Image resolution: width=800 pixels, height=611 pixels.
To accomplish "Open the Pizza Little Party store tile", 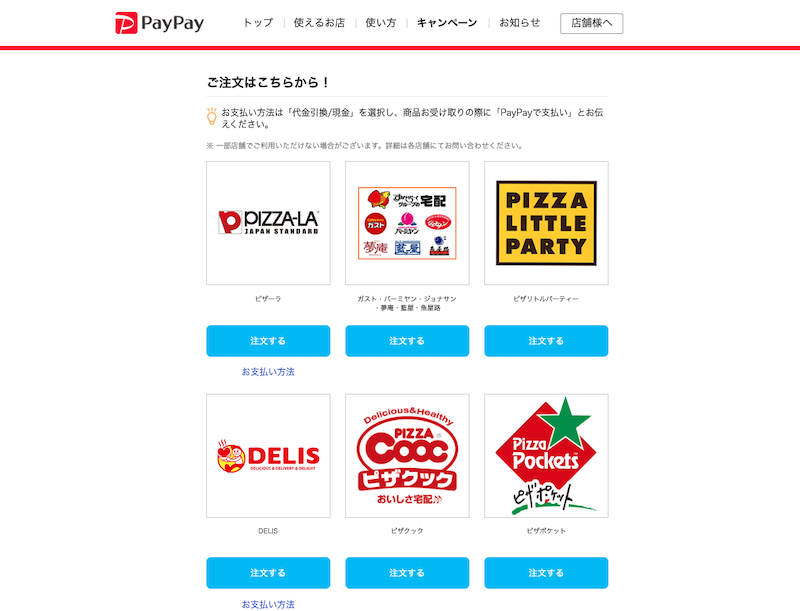I will [x=546, y=223].
